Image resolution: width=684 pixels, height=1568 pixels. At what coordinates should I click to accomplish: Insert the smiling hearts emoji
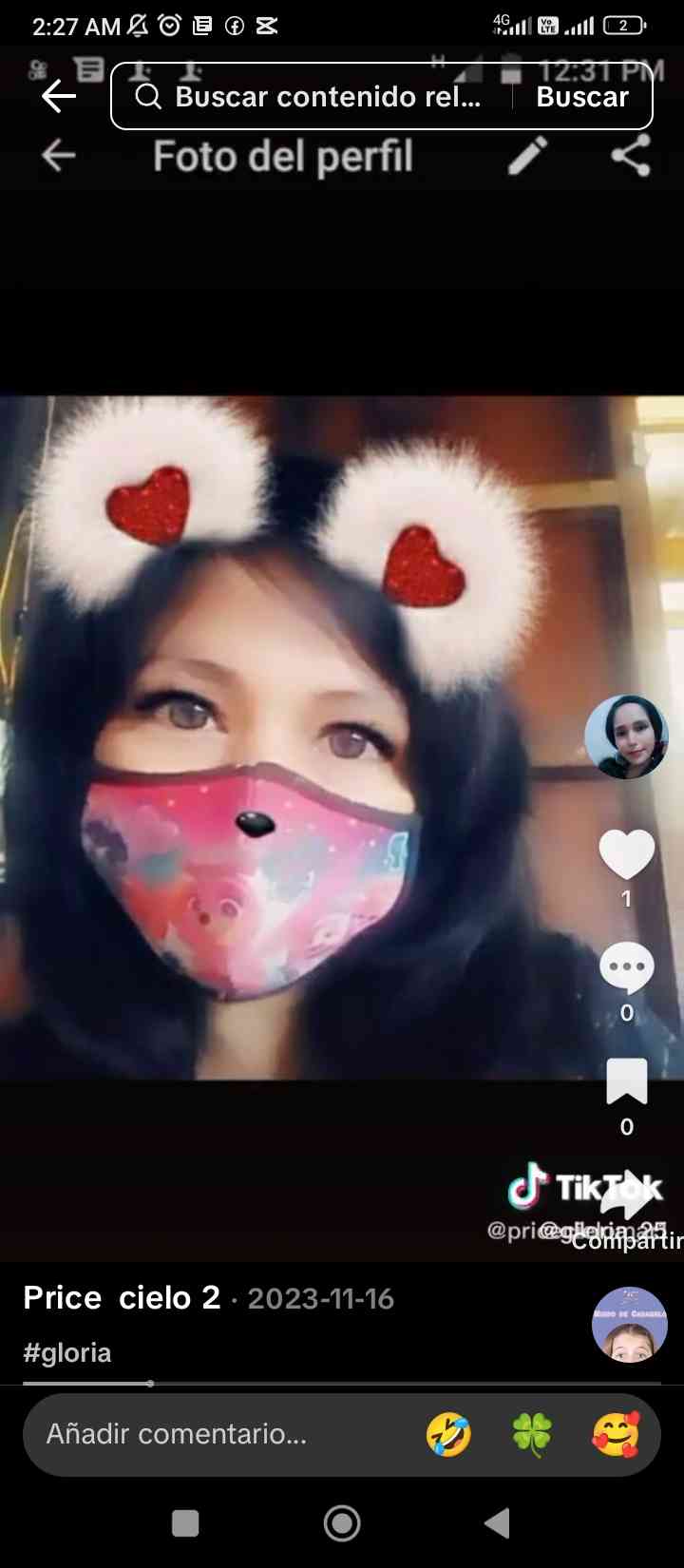616,1433
